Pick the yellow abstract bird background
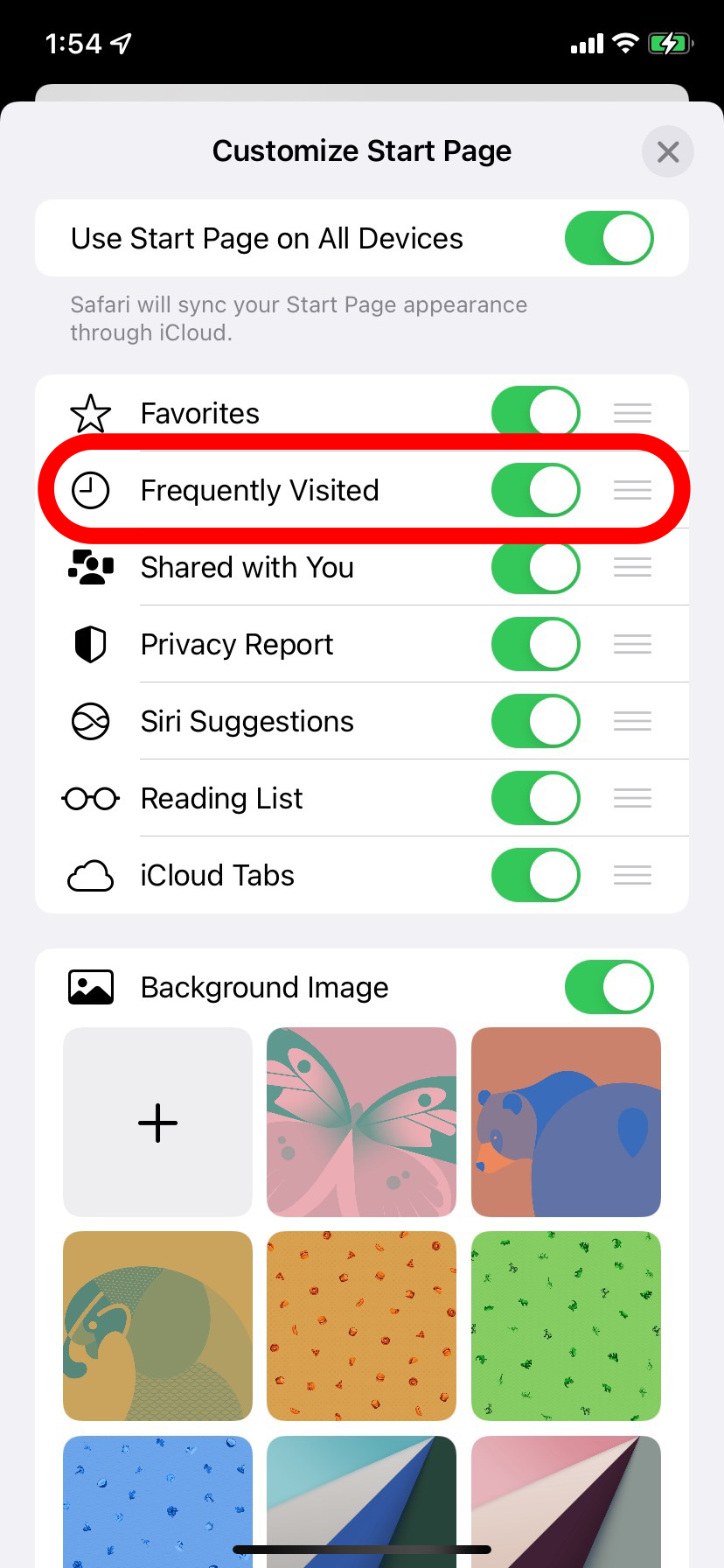Screen dimensions: 724x1568 157,1326
